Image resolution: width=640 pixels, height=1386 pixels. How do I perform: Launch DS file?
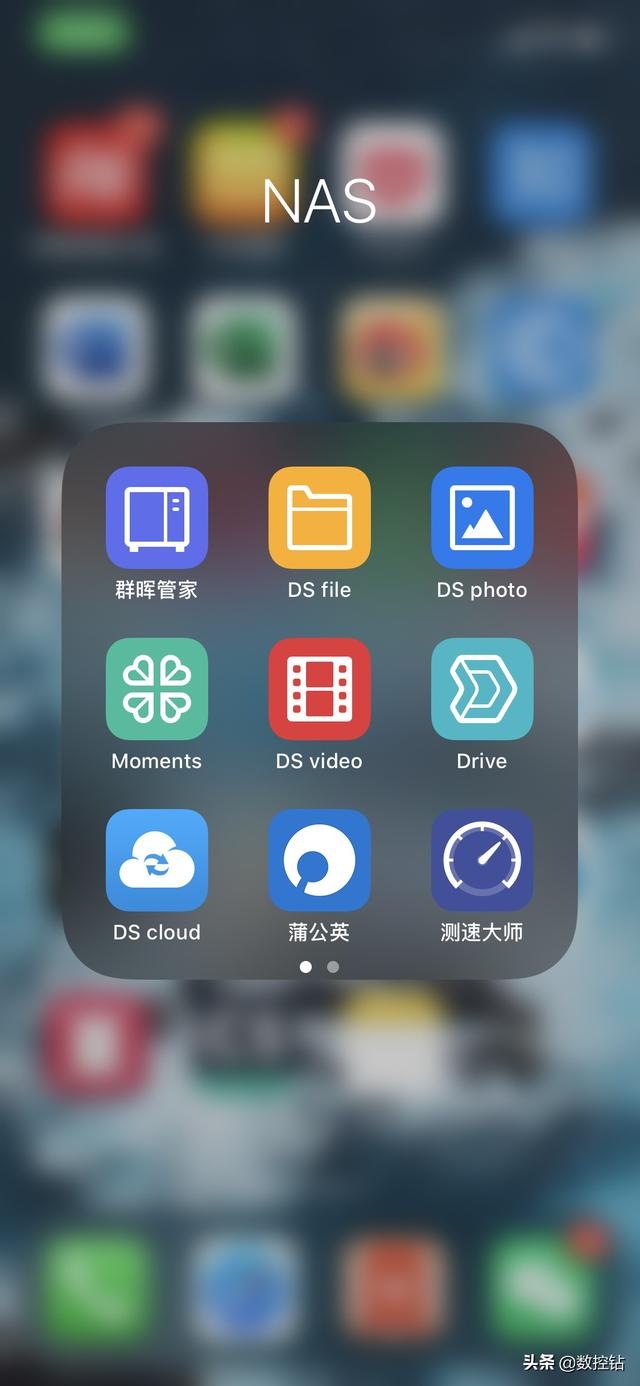[320, 517]
